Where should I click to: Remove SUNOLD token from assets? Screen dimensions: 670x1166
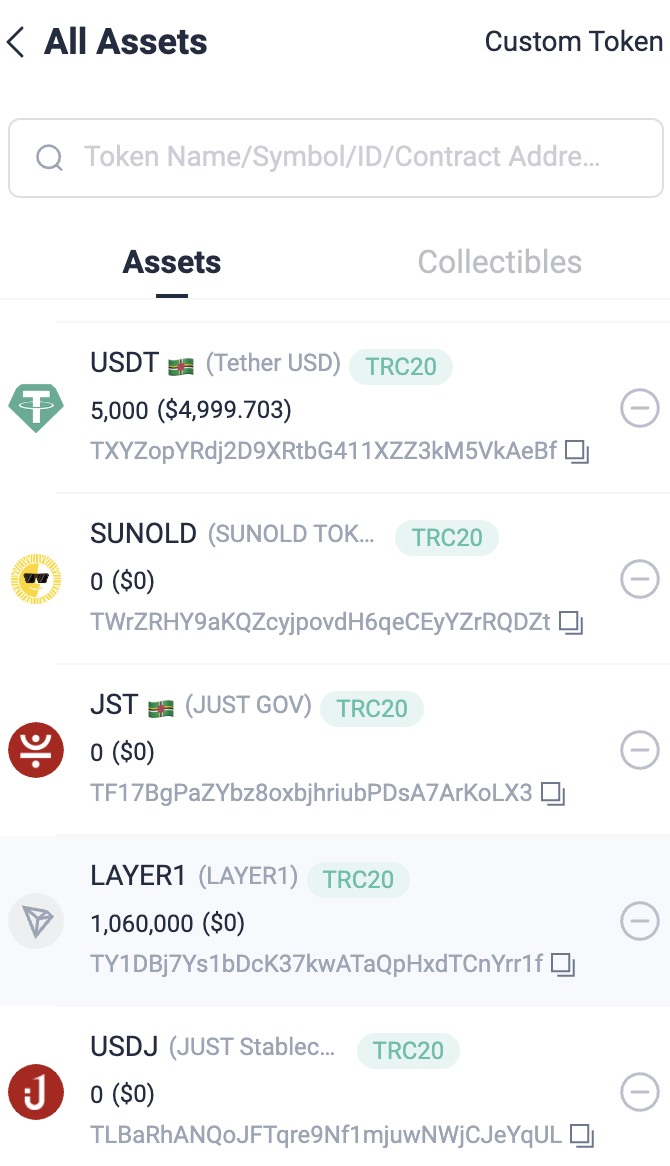pyautogui.click(x=640, y=579)
